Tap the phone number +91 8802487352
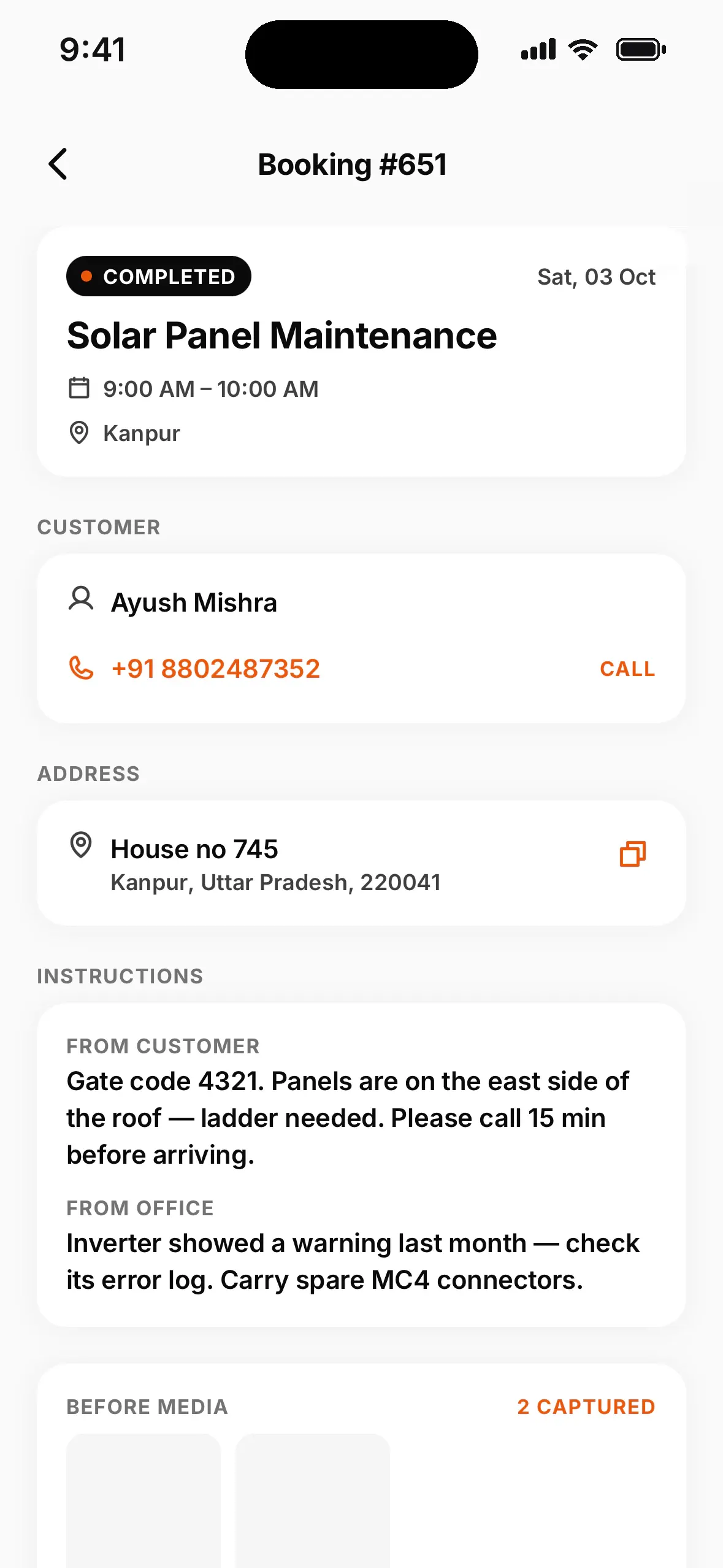This screenshot has height=1568, width=723. (216, 669)
